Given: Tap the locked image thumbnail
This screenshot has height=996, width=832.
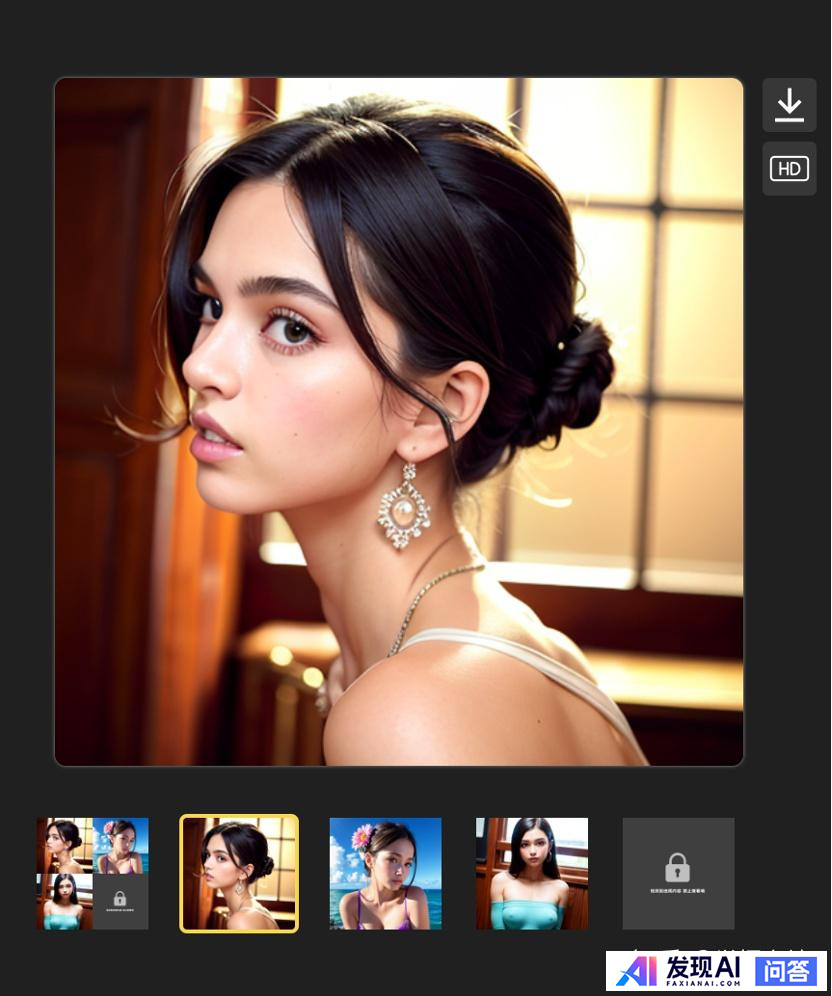Looking at the screenshot, I should pos(678,874).
